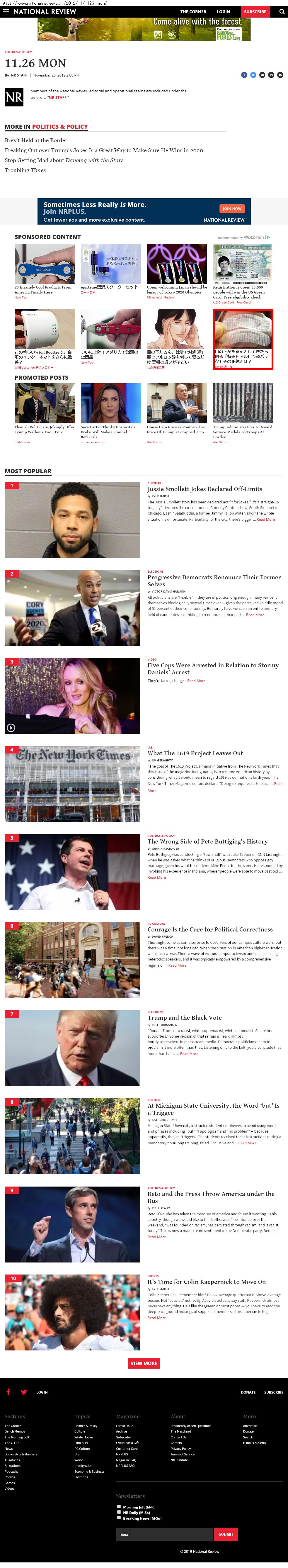Play Stormy Daniels arrest video thumbnail
The height and width of the screenshot is (1568, 288).
coord(11,727)
